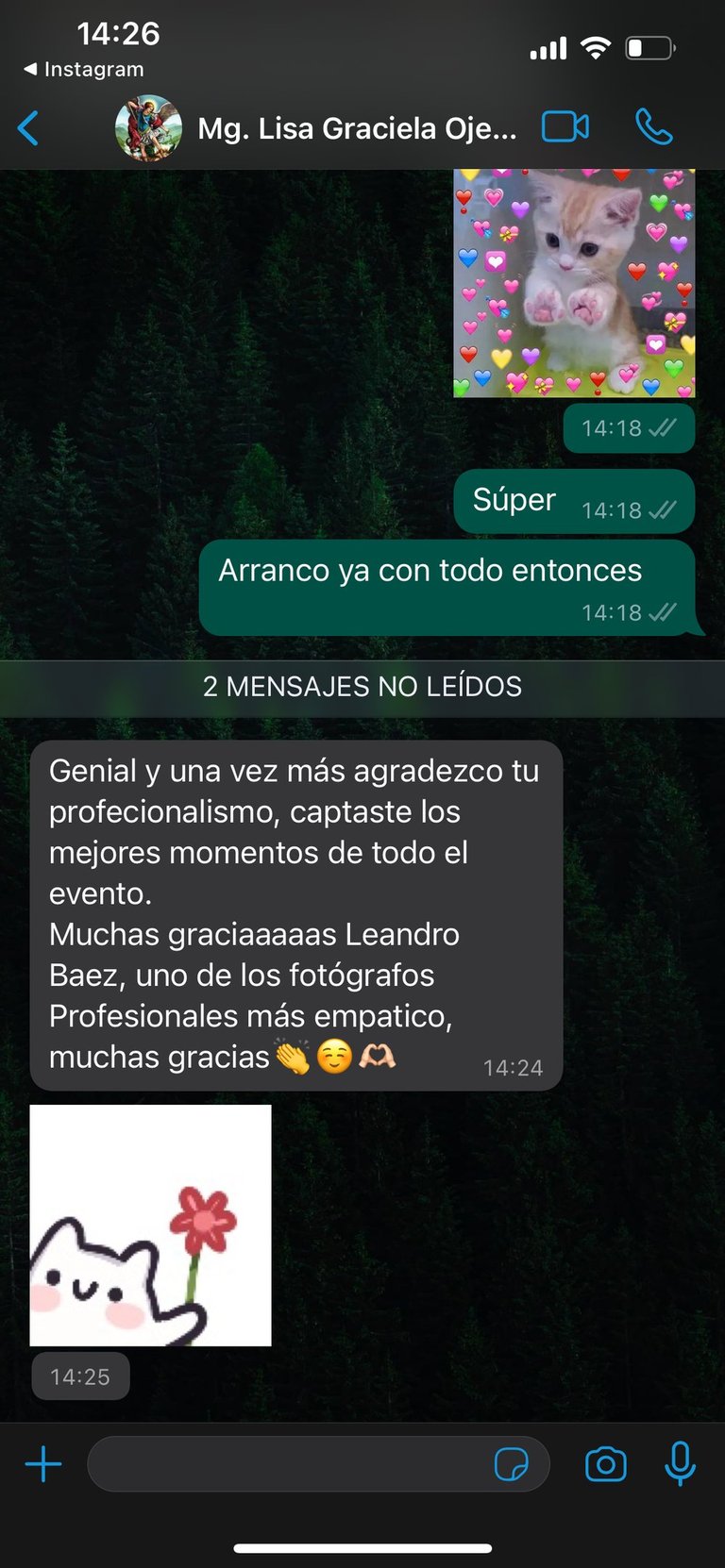Screen dimensions: 725x1568
Task: Start a video call with Lisa Graciela
Action: coord(565,127)
